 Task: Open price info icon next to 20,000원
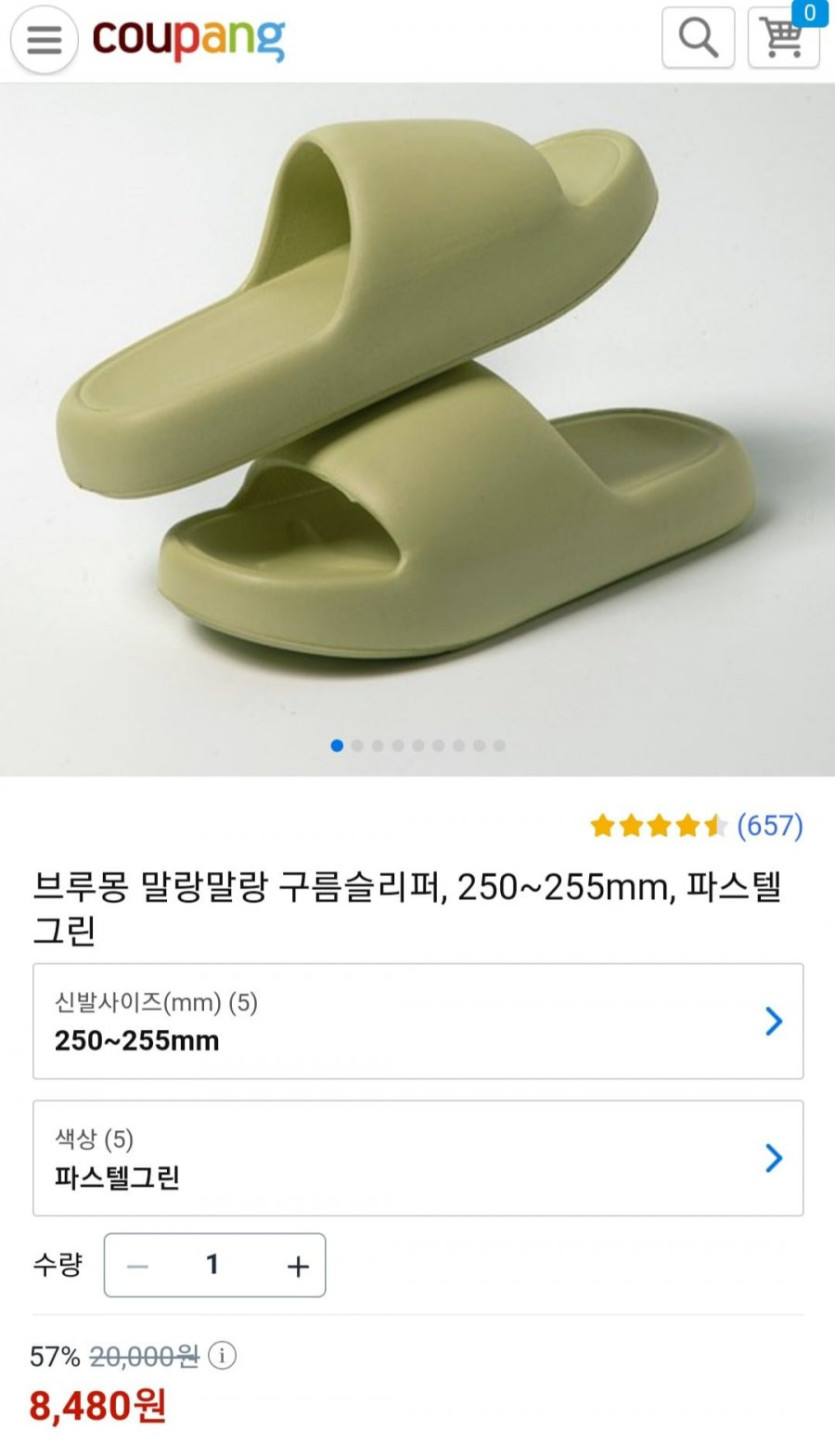223,1356
